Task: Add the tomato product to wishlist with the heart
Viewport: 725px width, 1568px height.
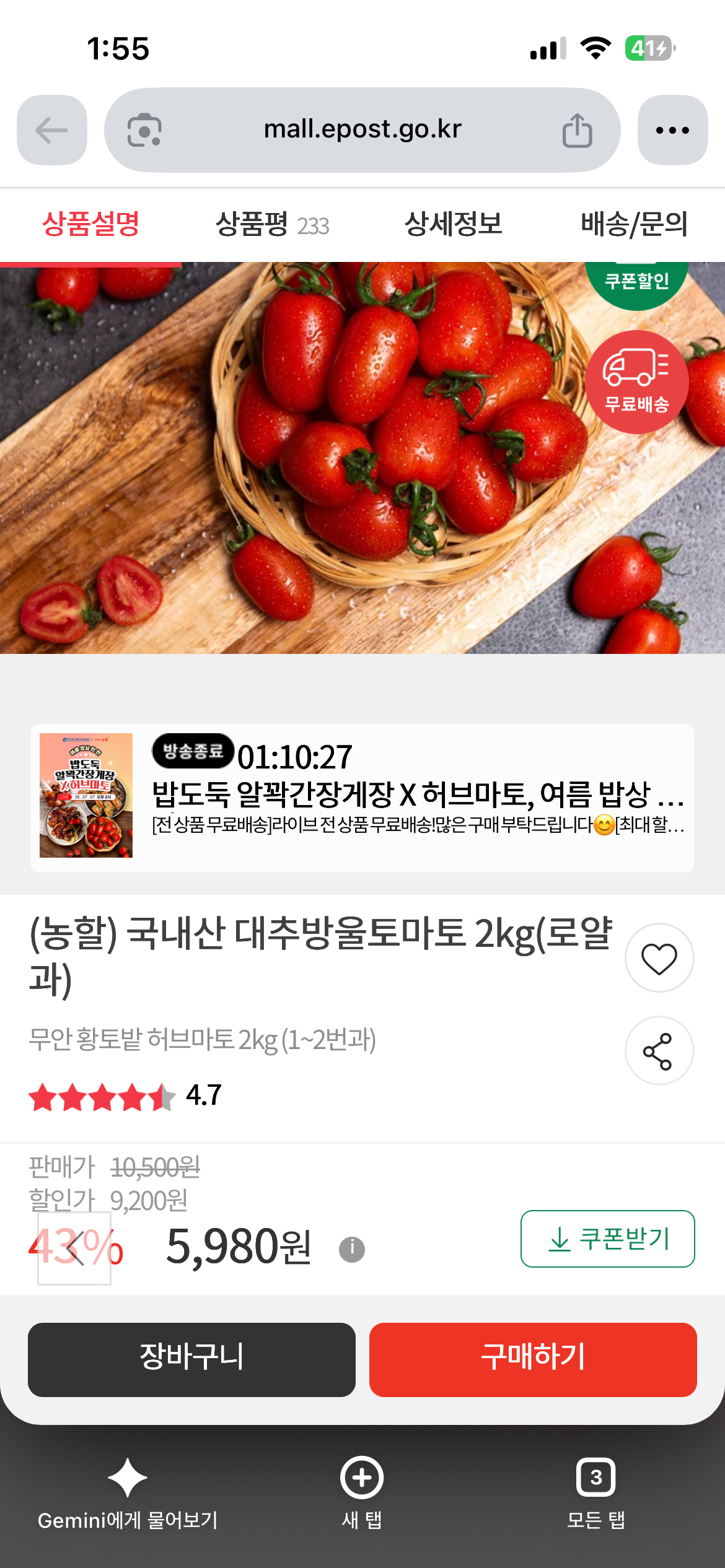Action: point(659,958)
